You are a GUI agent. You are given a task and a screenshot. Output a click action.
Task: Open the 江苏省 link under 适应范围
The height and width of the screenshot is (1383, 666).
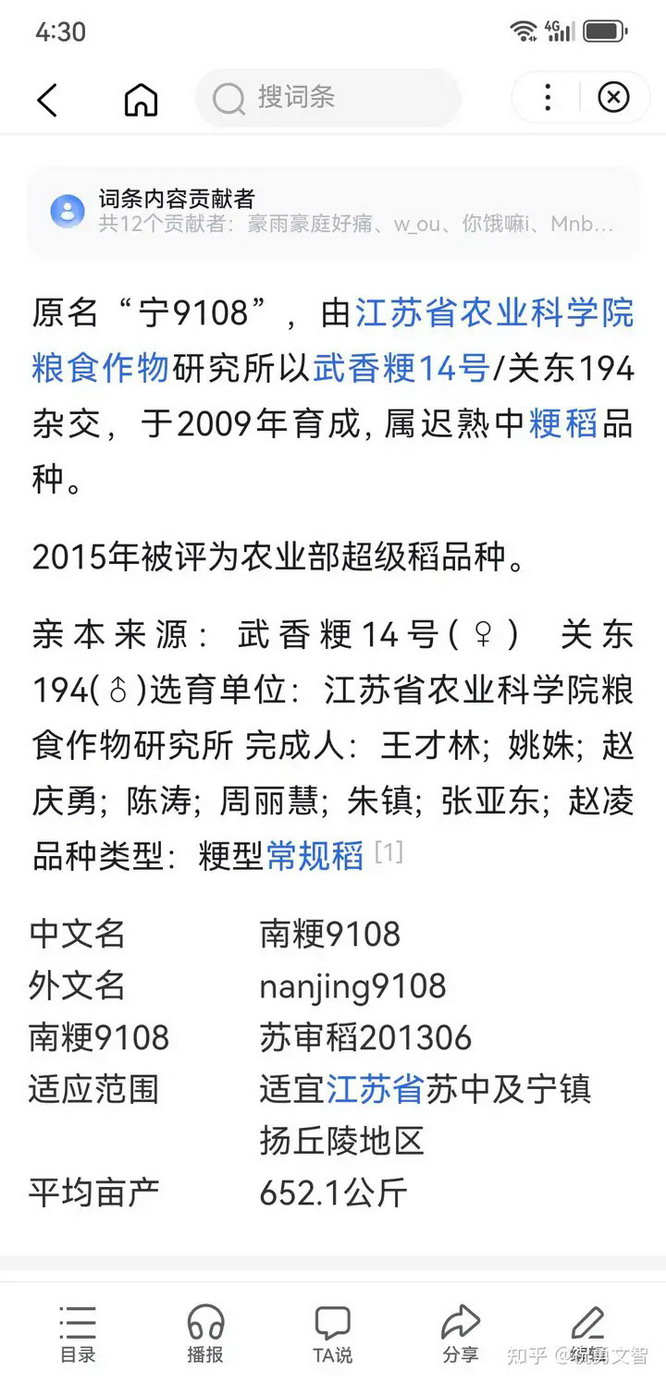pos(375,1088)
